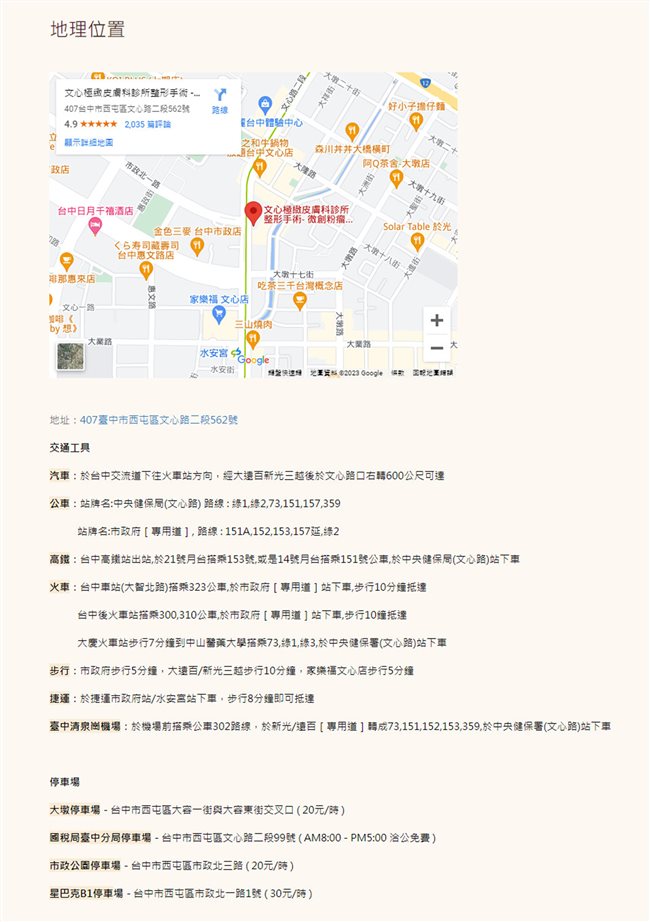
Task: Zoom out on the map
Action: pos(437,348)
